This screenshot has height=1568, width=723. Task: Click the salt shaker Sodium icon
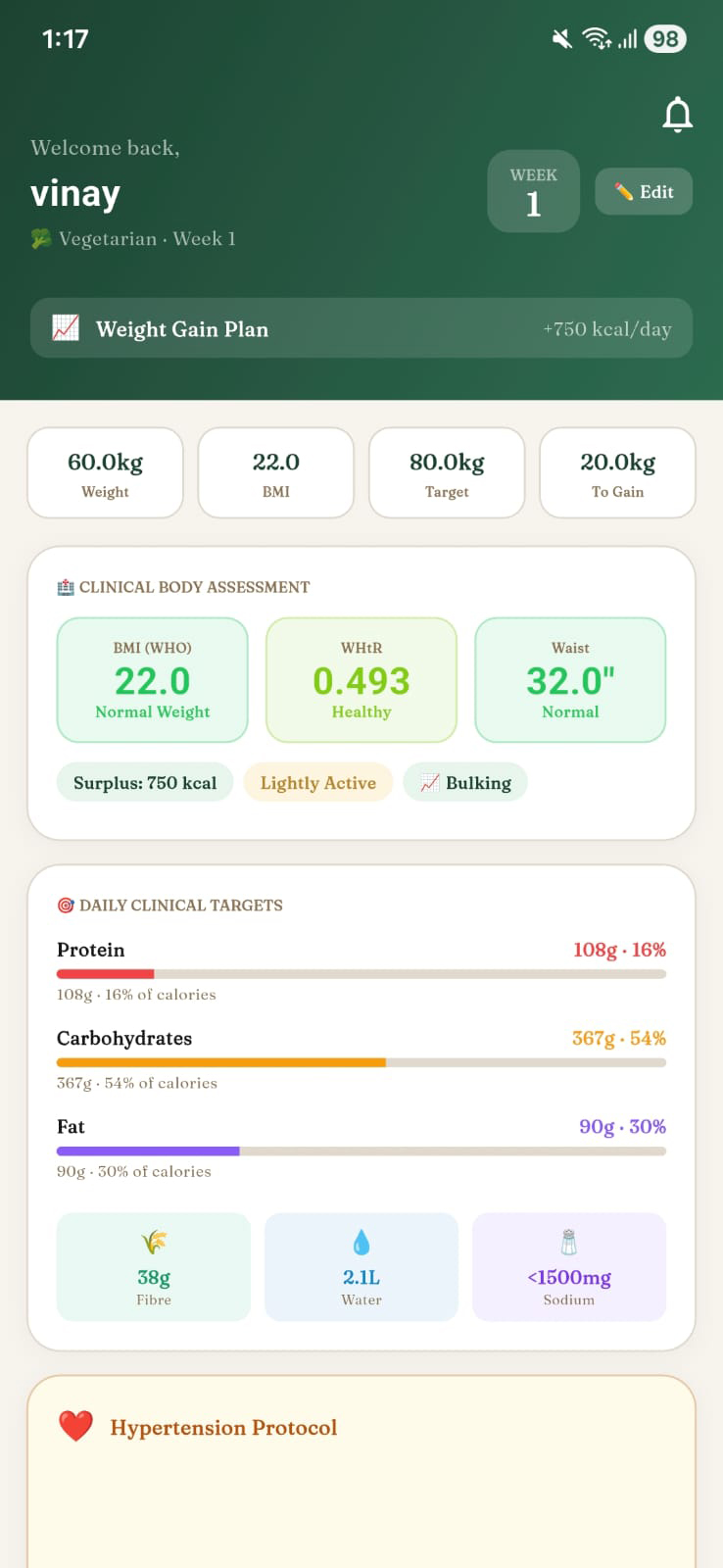569,1238
